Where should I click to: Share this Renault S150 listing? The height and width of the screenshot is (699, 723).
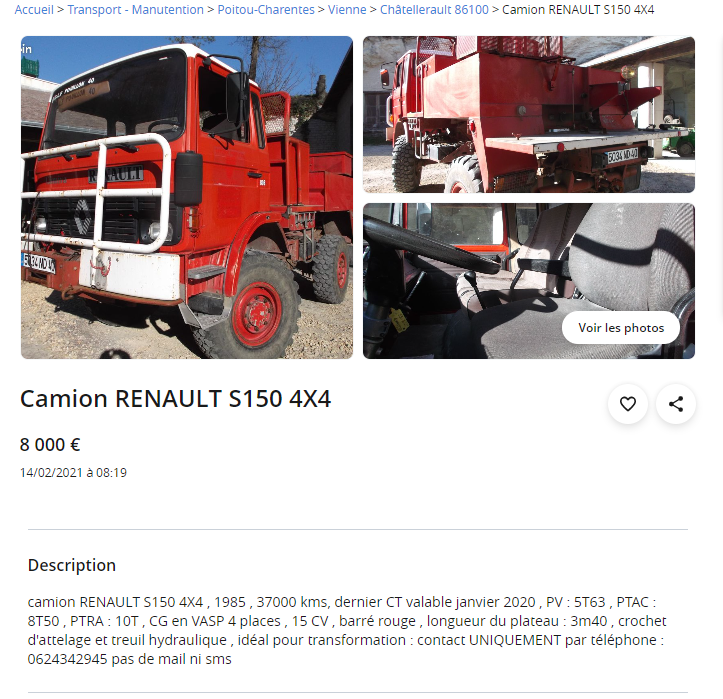(676, 404)
